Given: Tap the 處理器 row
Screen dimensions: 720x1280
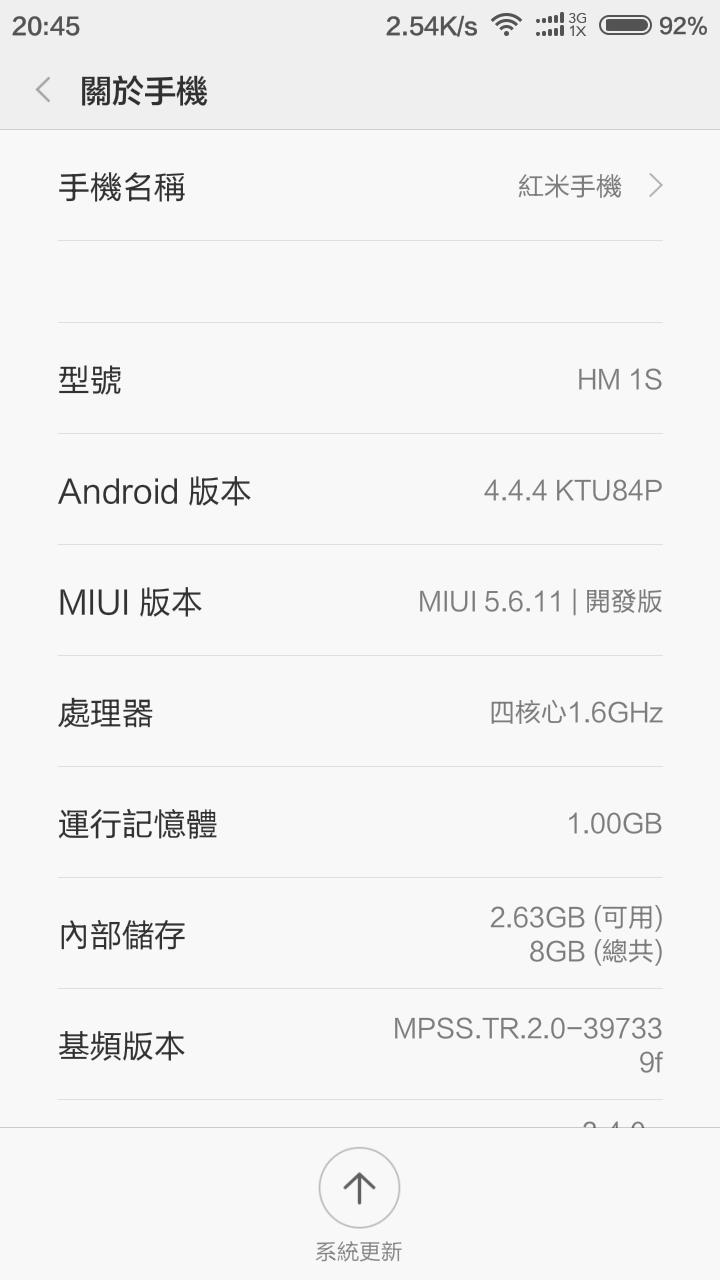Looking at the screenshot, I should tap(360, 712).
